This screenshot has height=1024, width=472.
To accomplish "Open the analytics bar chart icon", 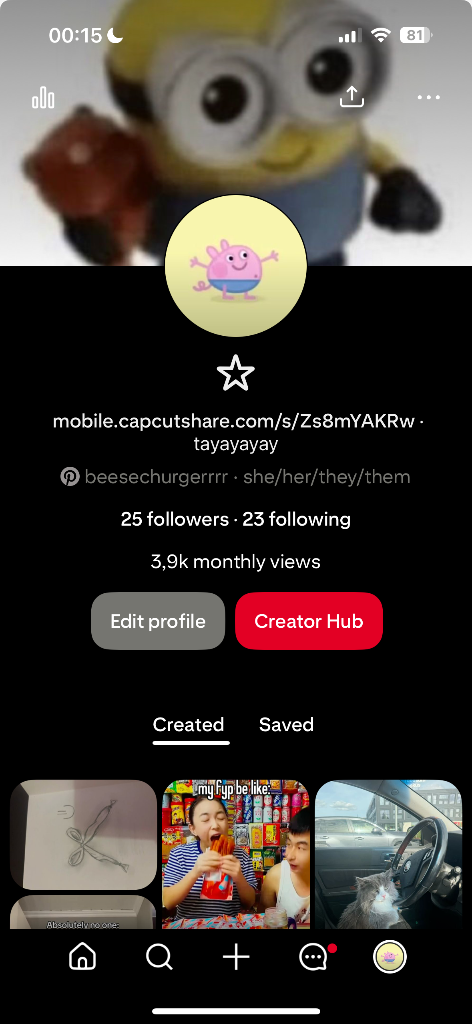I will point(43,97).
